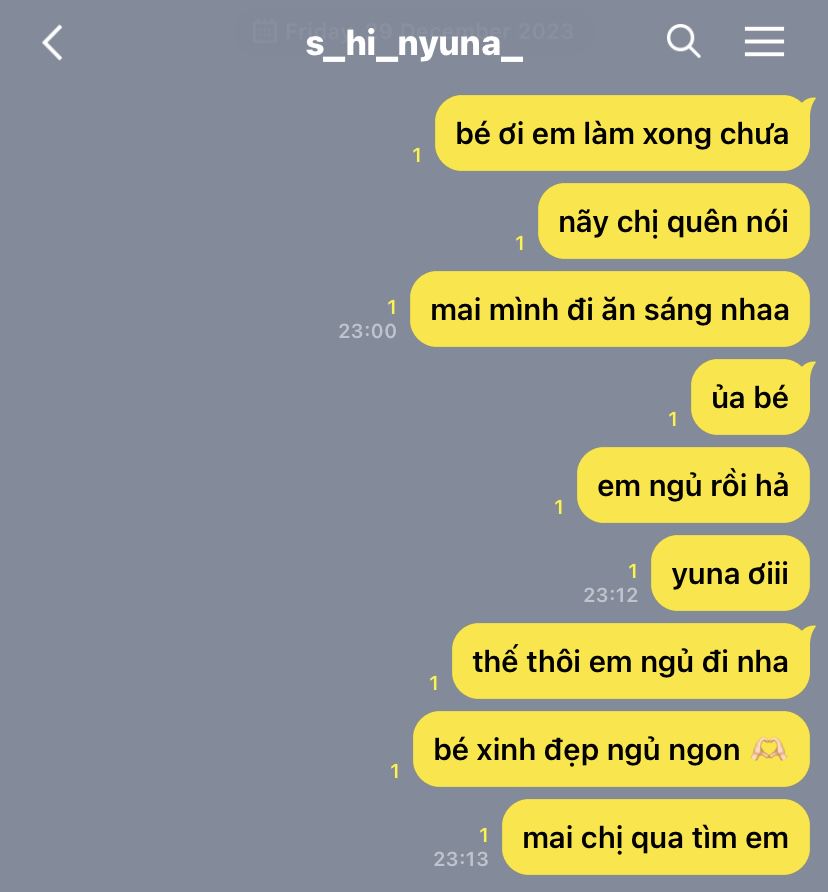828x892 pixels.
Task: Go back to the chat list
Action: click(52, 43)
